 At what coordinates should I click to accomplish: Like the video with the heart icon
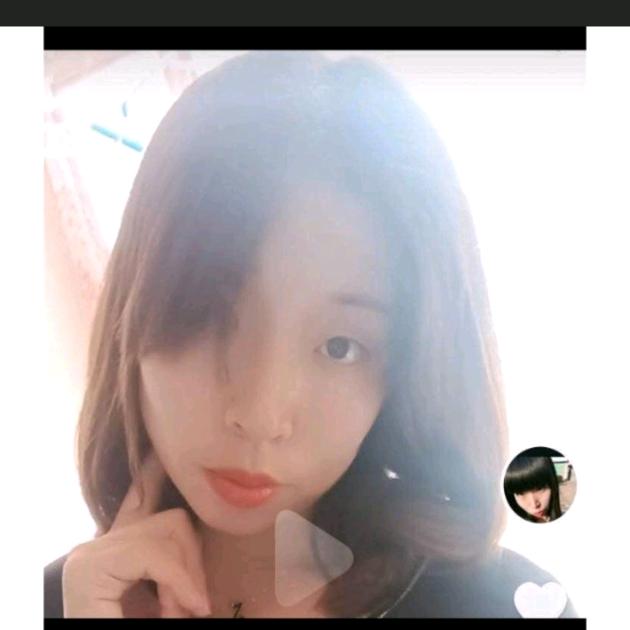click(x=539, y=600)
